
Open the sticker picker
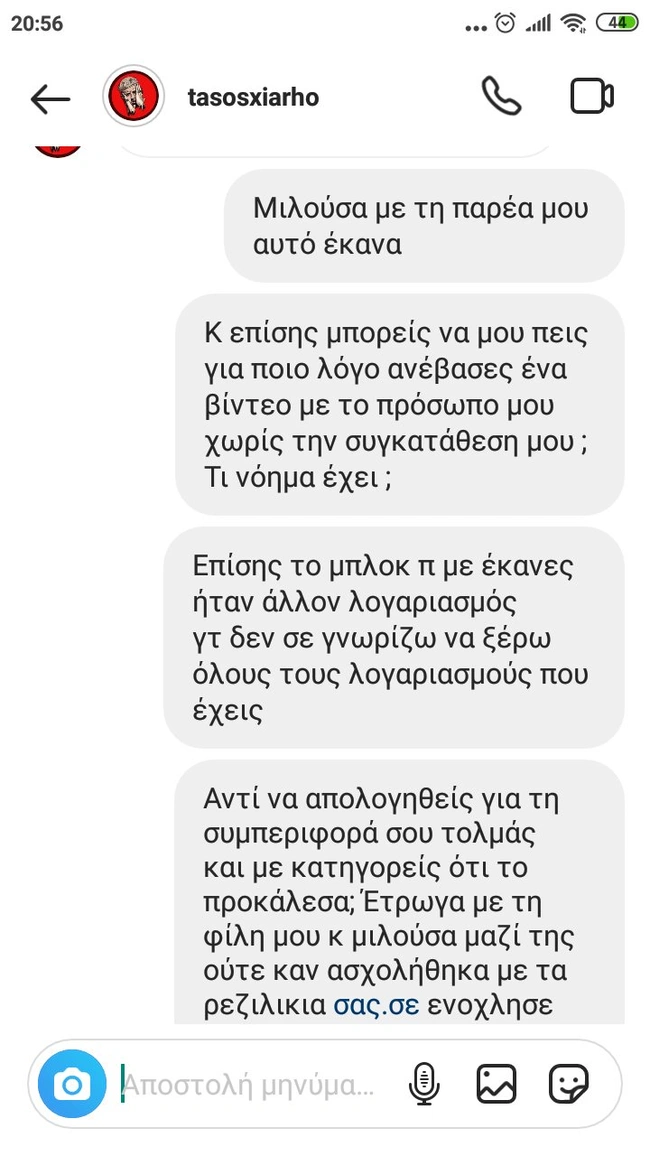point(569,1084)
